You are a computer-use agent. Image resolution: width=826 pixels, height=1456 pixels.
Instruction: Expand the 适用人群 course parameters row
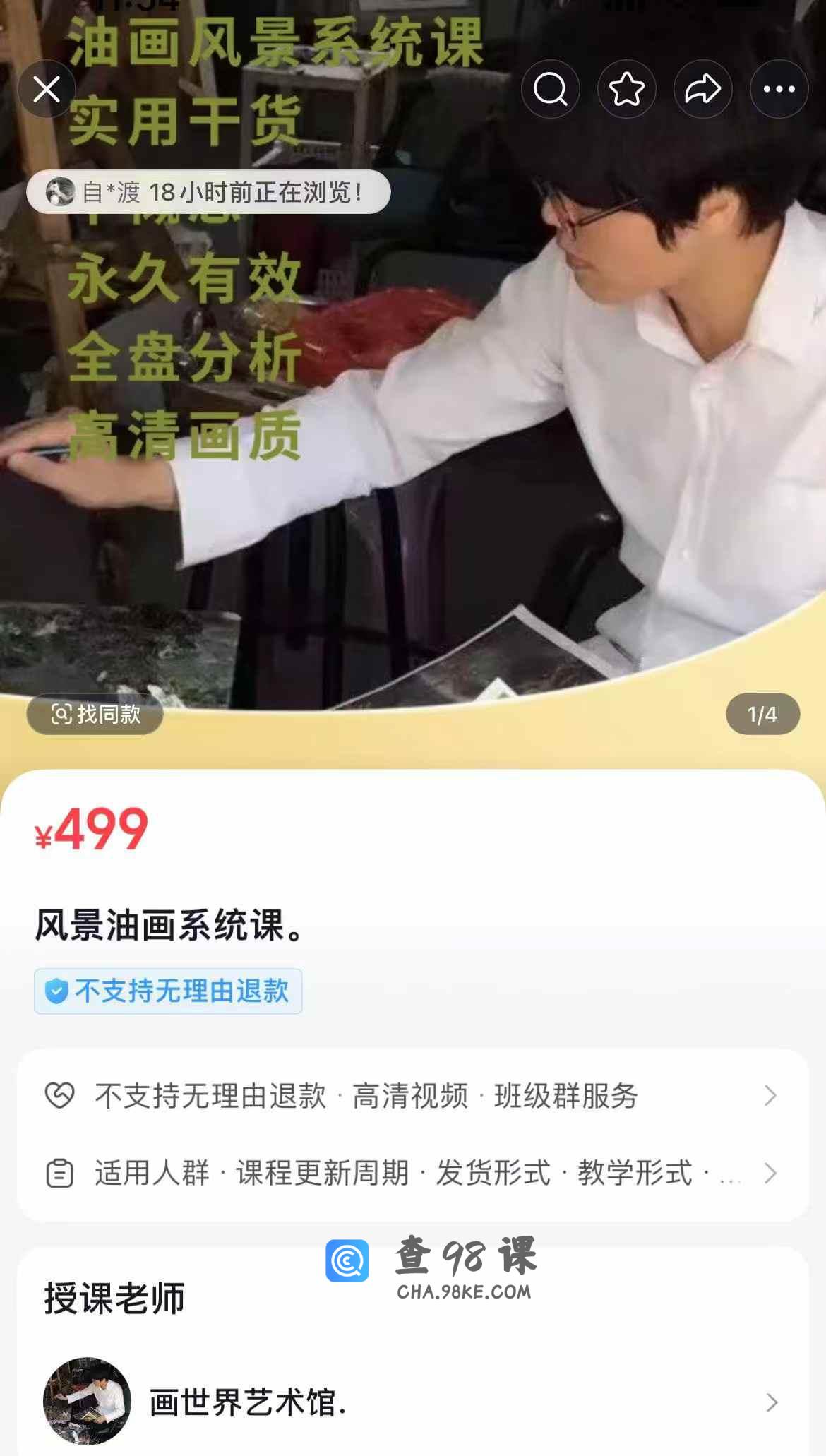[x=412, y=1174]
